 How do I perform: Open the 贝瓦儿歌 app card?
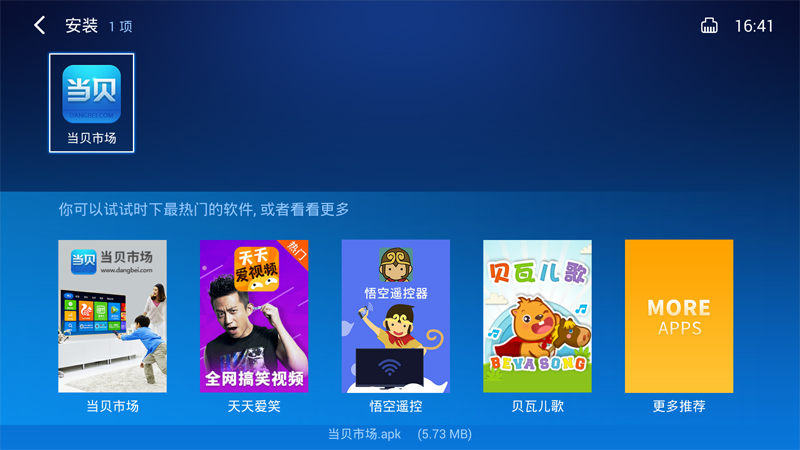537,316
